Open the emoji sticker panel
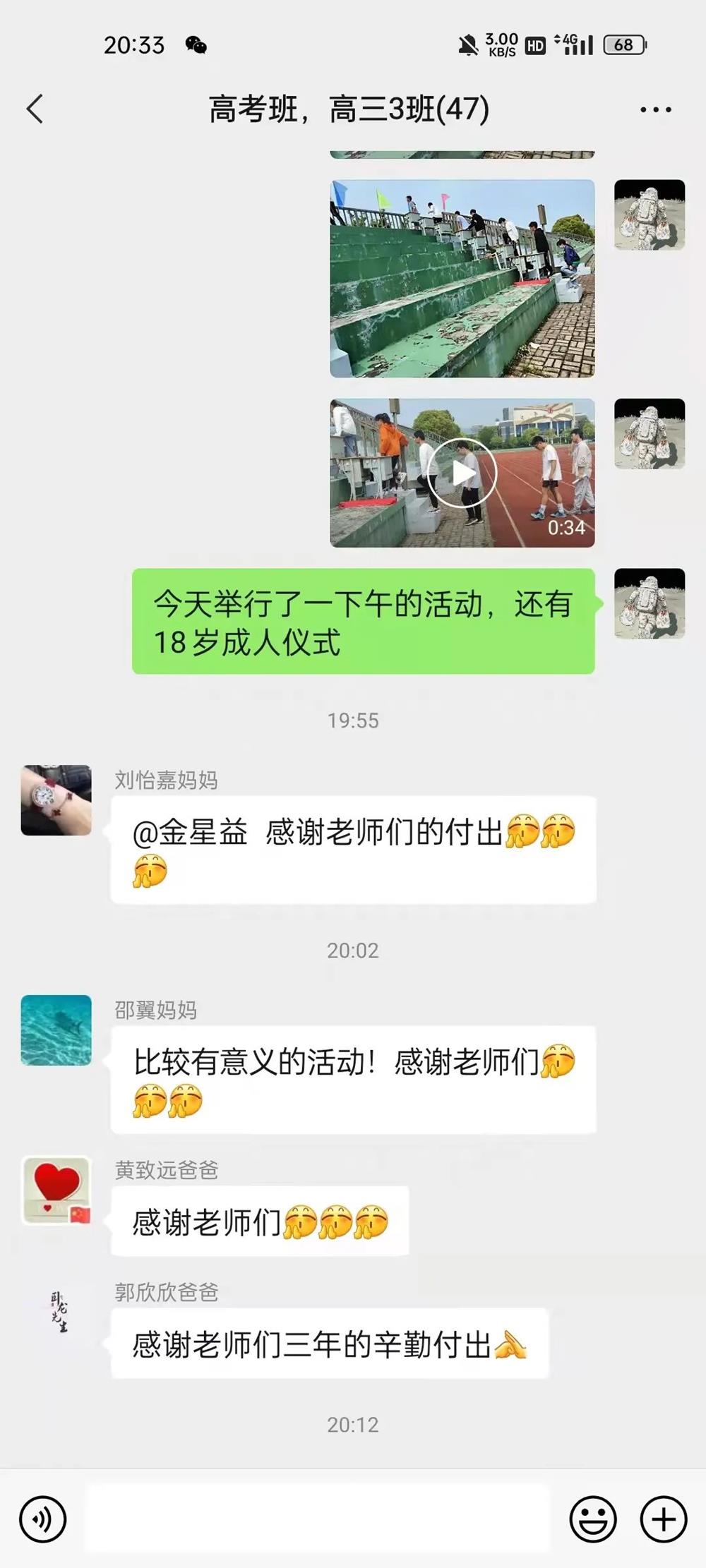The width and height of the screenshot is (706, 1568). [x=593, y=1519]
